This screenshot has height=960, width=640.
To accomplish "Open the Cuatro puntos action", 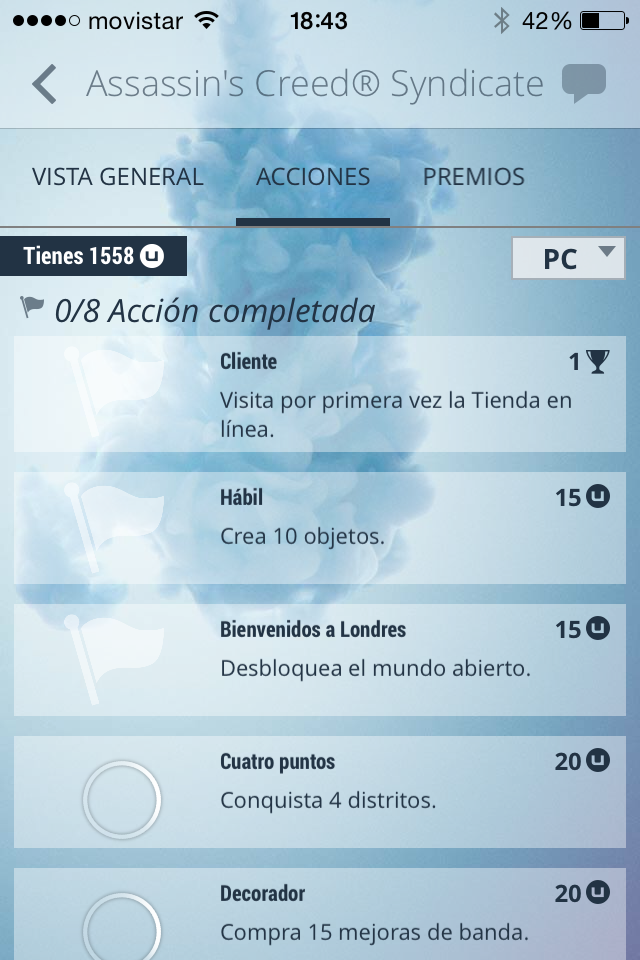I will [320, 792].
